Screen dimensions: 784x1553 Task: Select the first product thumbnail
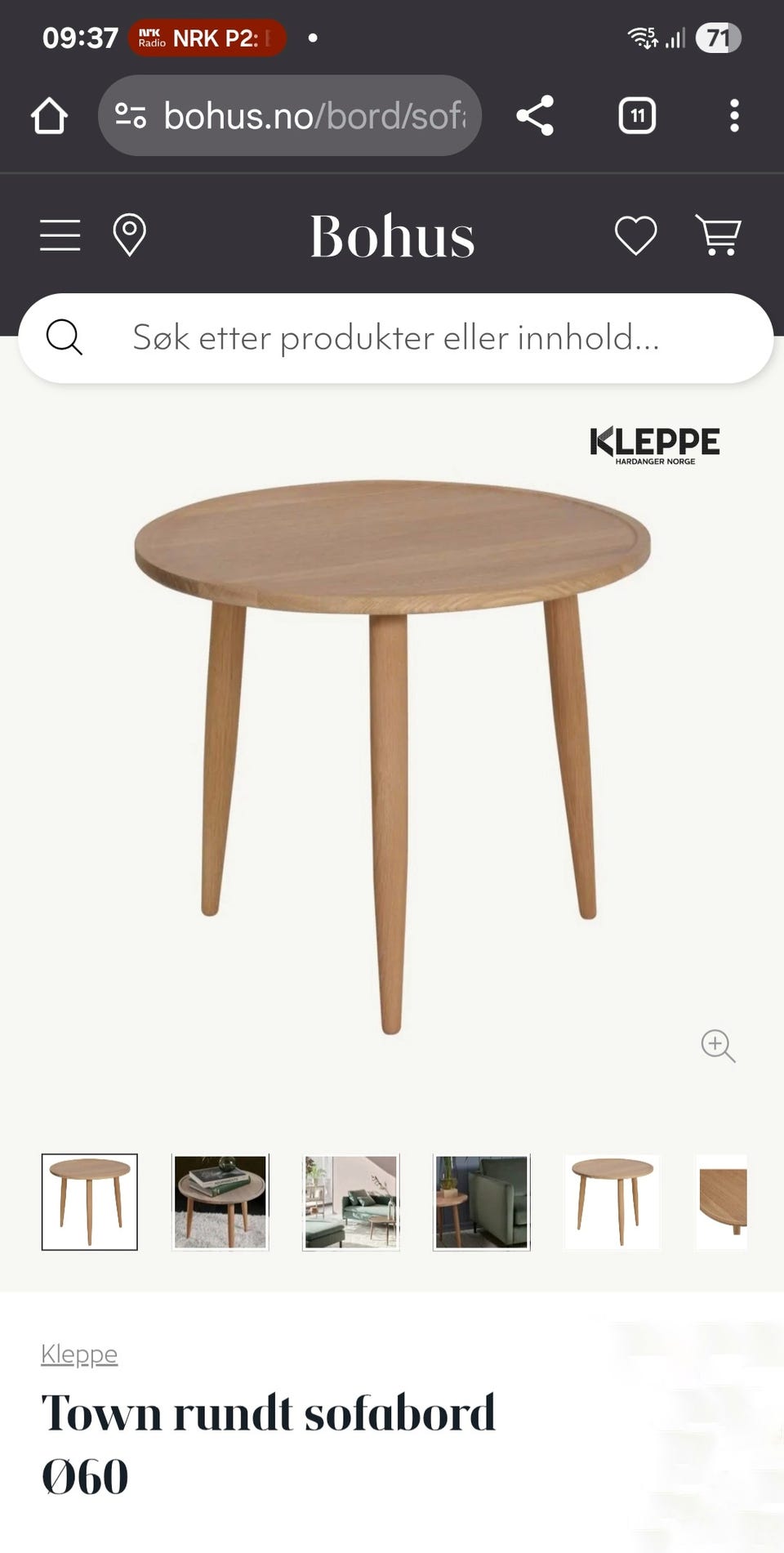click(x=90, y=1202)
